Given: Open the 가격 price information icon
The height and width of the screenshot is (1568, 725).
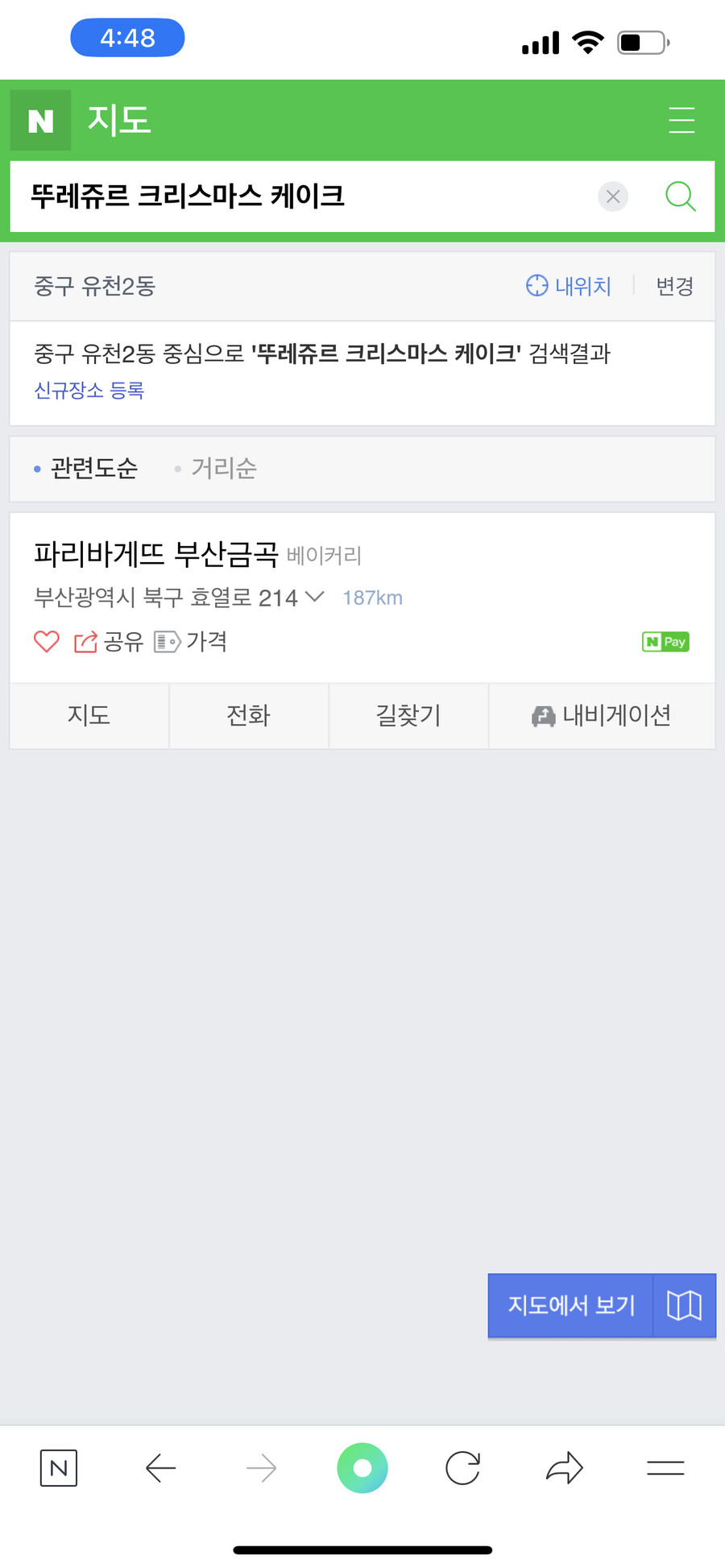Looking at the screenshot, I should [168, 642].
